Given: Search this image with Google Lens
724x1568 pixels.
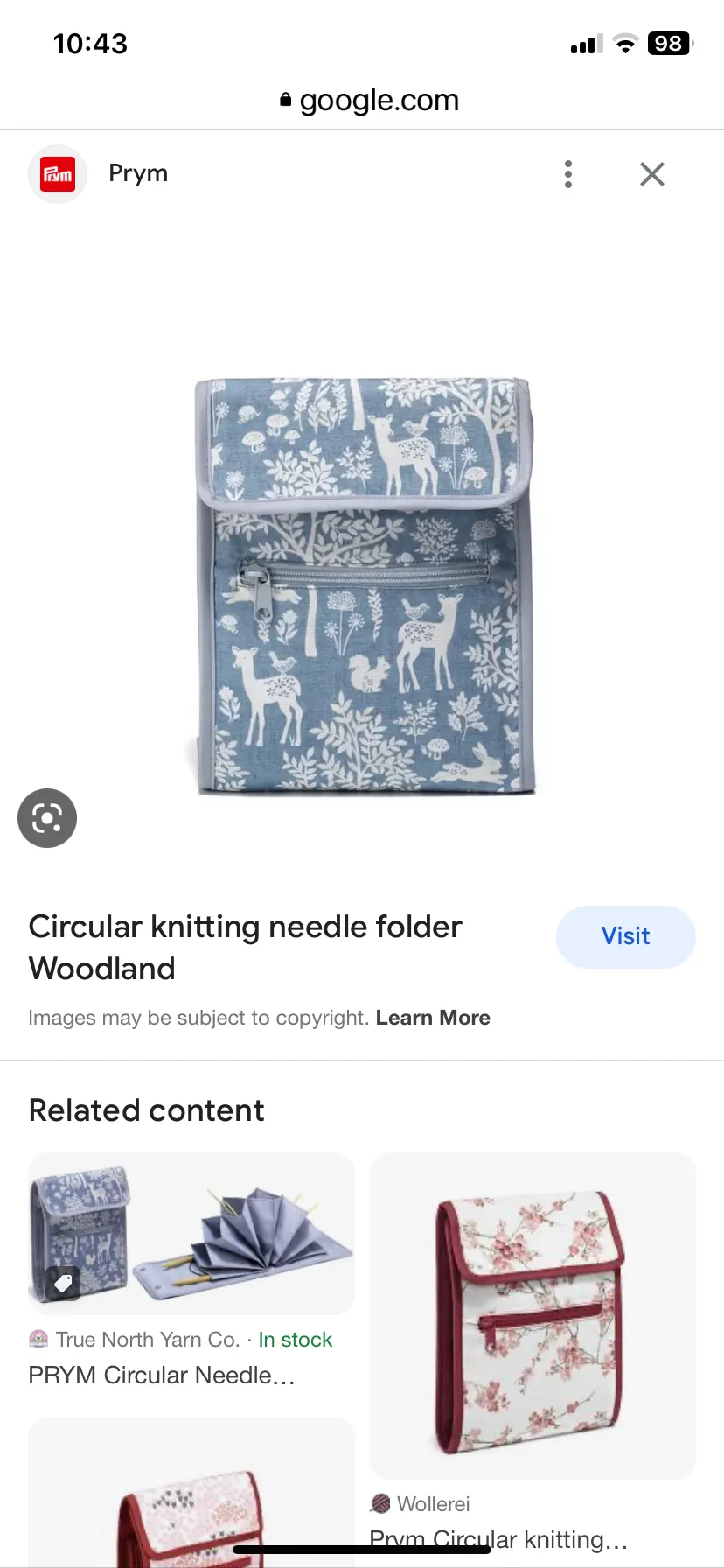Looking at the screenshot, I should [x=47, y=818].
